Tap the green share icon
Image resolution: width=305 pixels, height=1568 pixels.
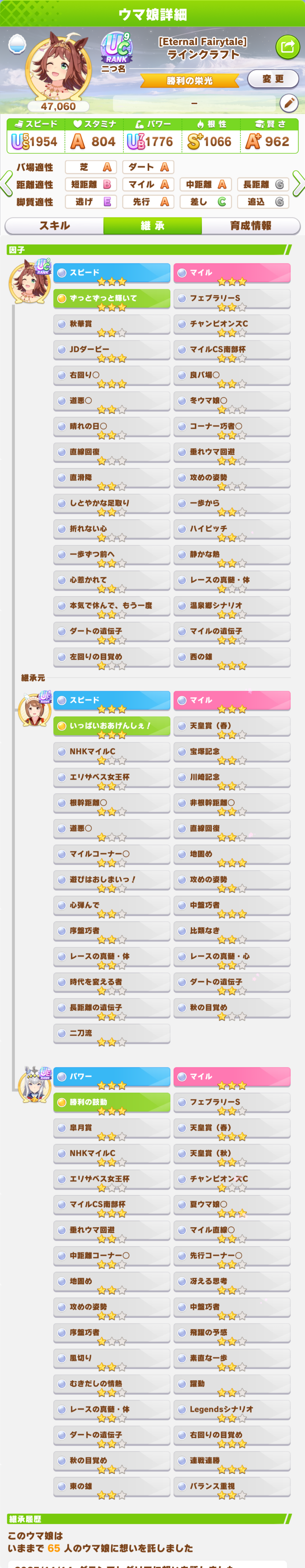[x=288, y=47]
